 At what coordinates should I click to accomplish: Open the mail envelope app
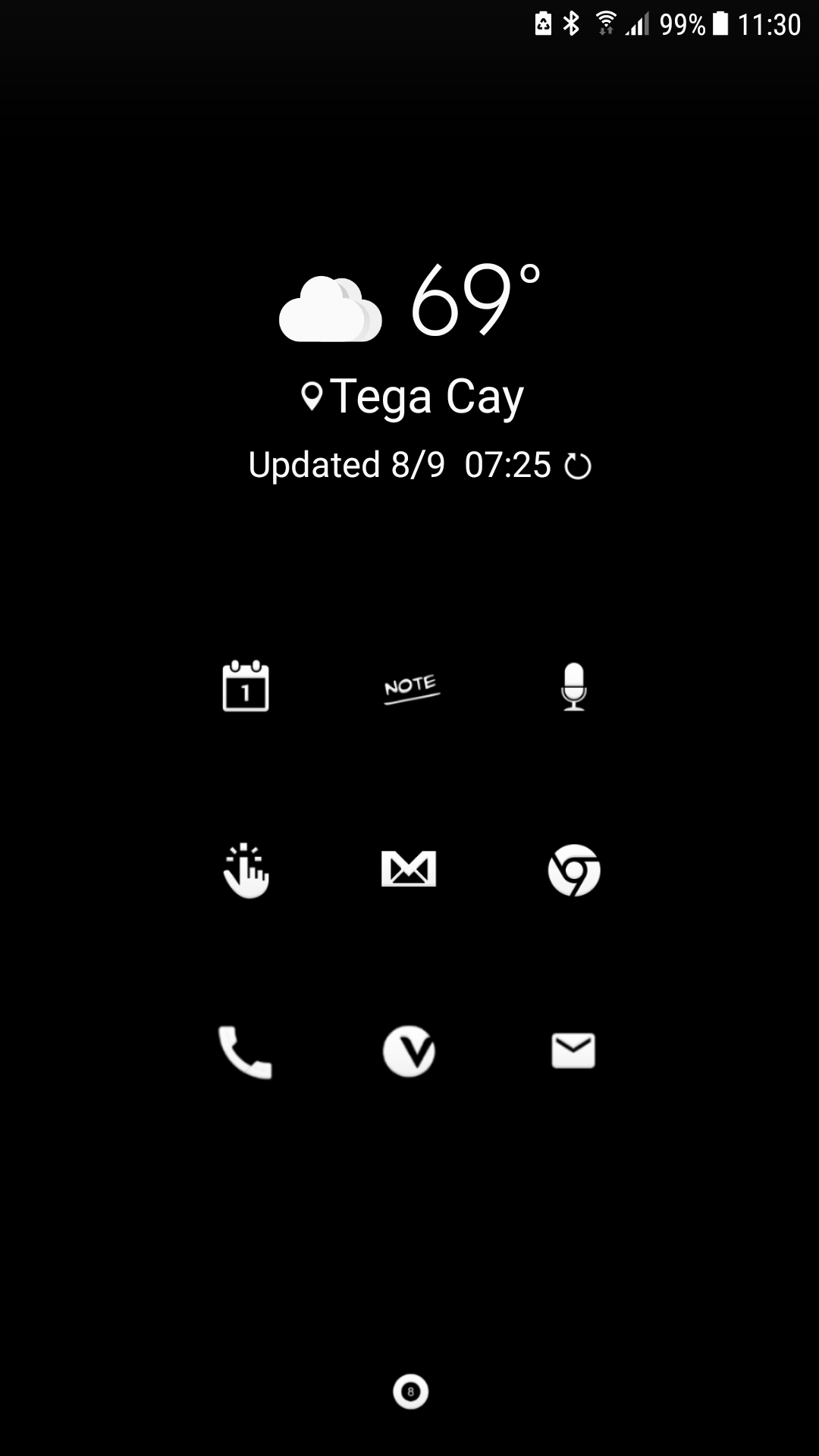pos(573,1051)
